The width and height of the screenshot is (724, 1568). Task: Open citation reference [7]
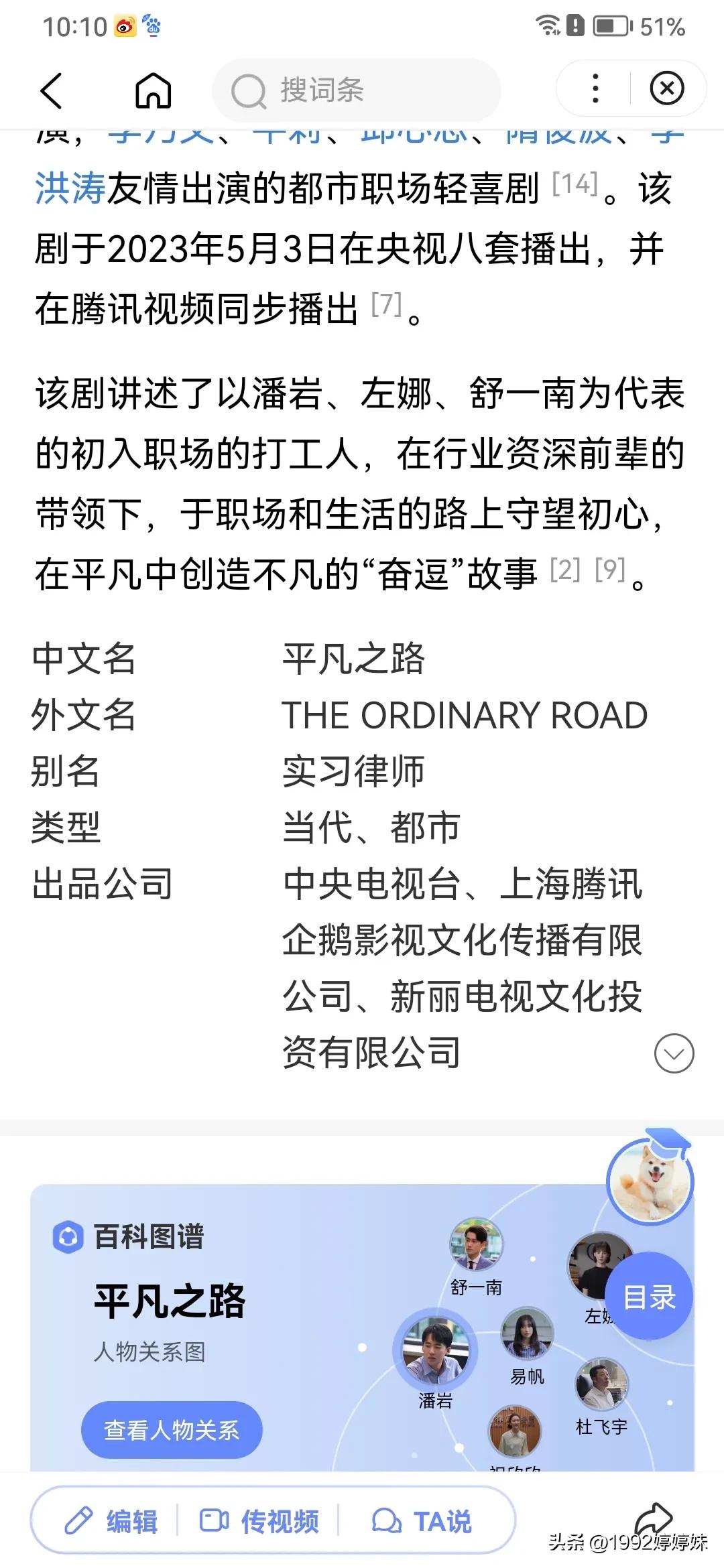386,303
